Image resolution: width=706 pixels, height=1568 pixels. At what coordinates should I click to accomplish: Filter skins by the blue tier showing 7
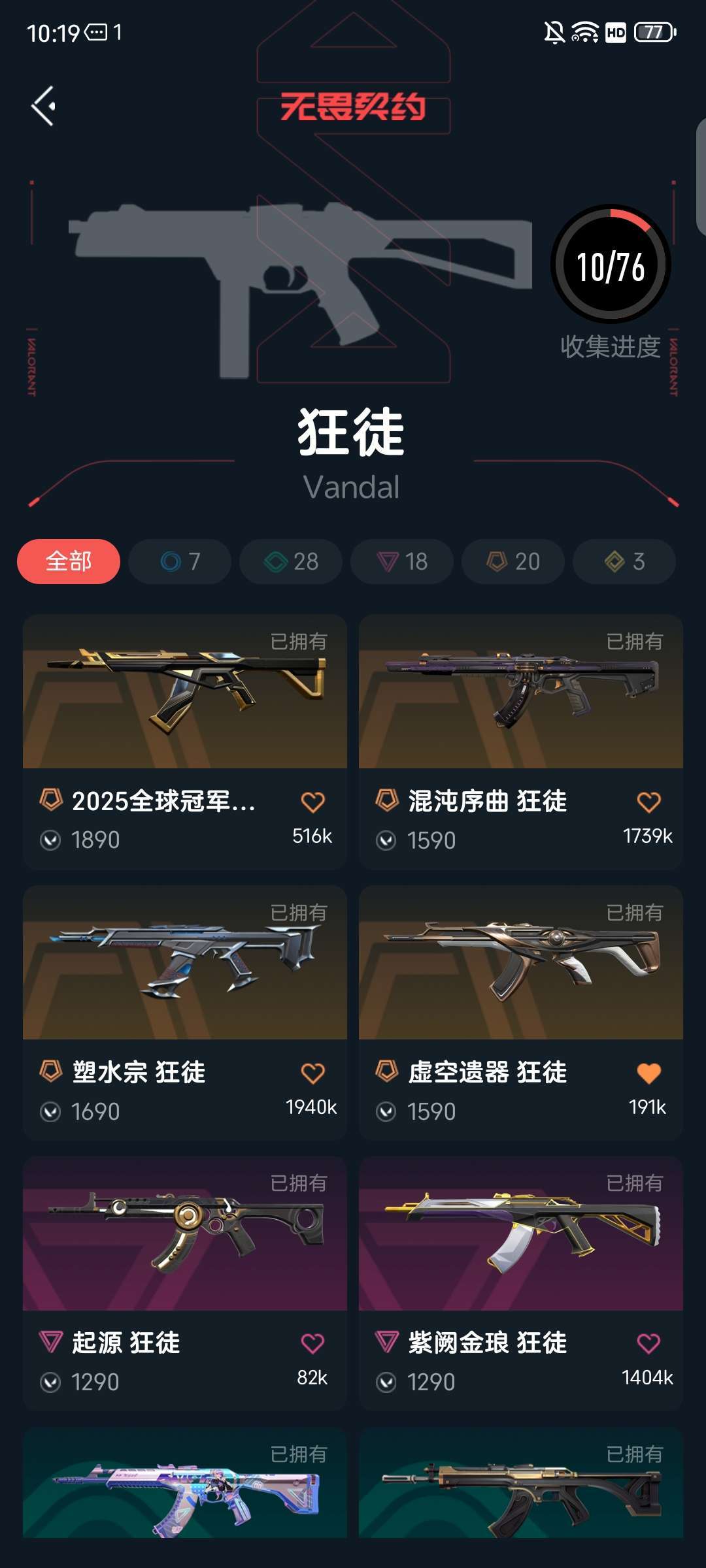[x=180, y=561]
